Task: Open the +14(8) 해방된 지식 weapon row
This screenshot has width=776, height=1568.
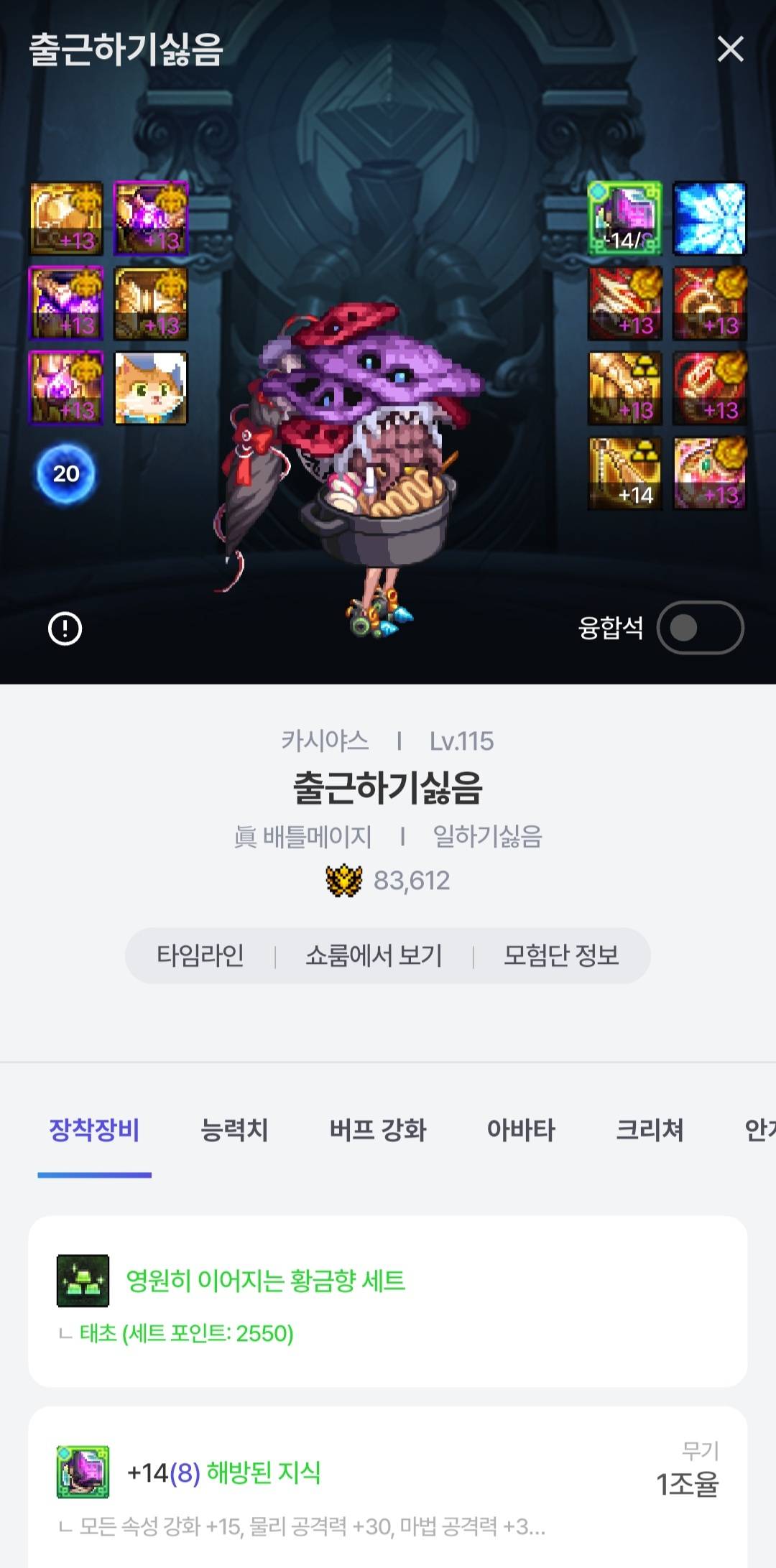Action: [387, 1485]
